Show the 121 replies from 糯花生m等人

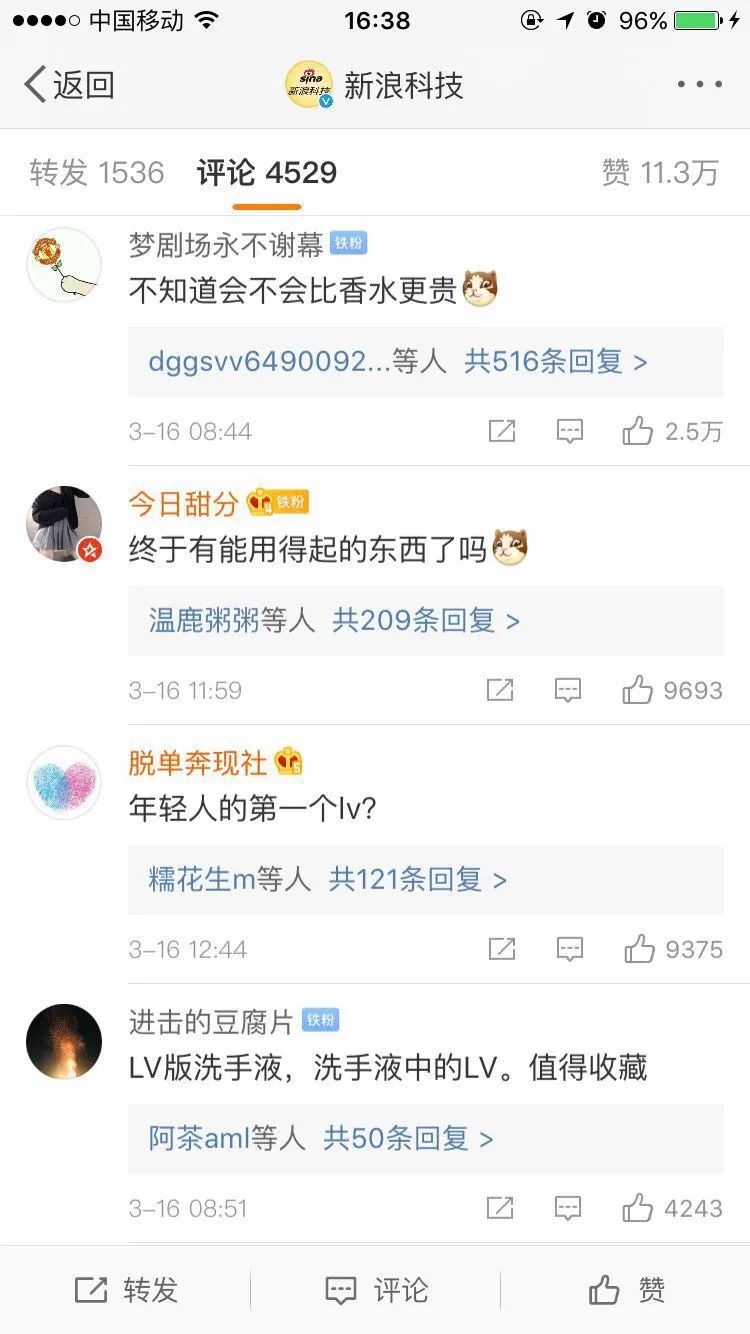click(x=418, y=880)
